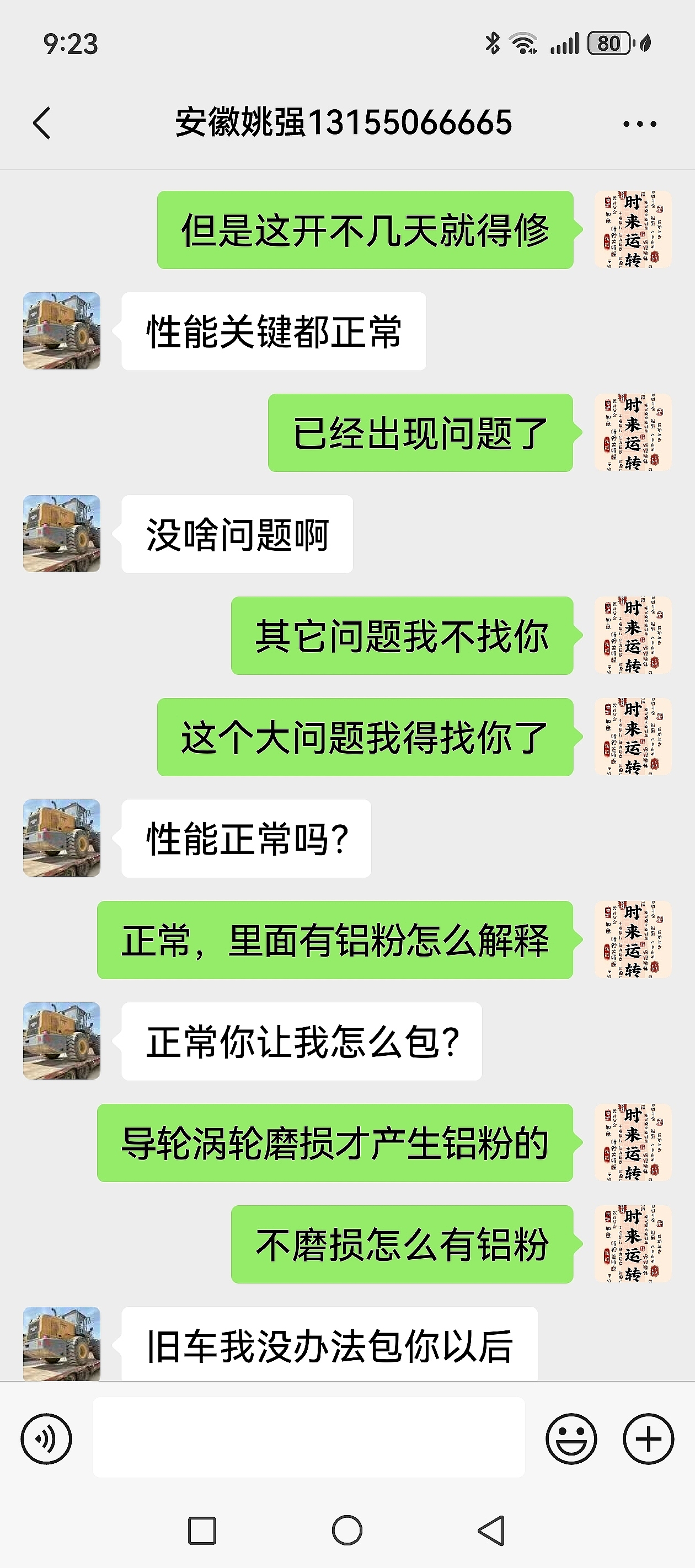Go to the system home screen

(347, 1531)
